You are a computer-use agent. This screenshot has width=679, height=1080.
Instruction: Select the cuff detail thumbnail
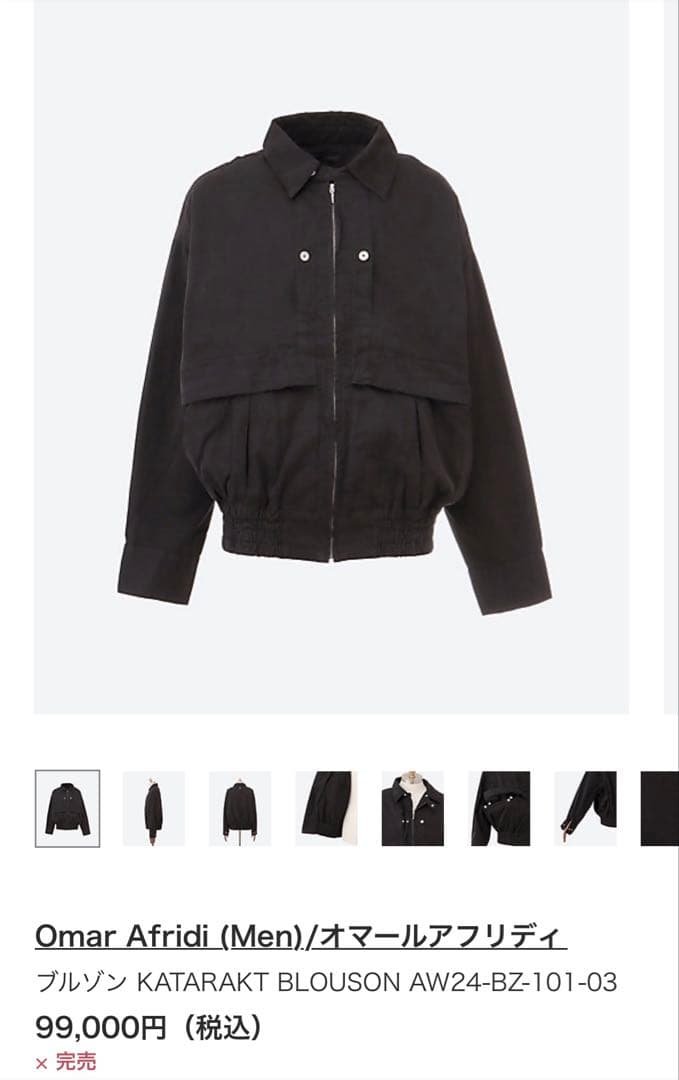tap(585, 808)
